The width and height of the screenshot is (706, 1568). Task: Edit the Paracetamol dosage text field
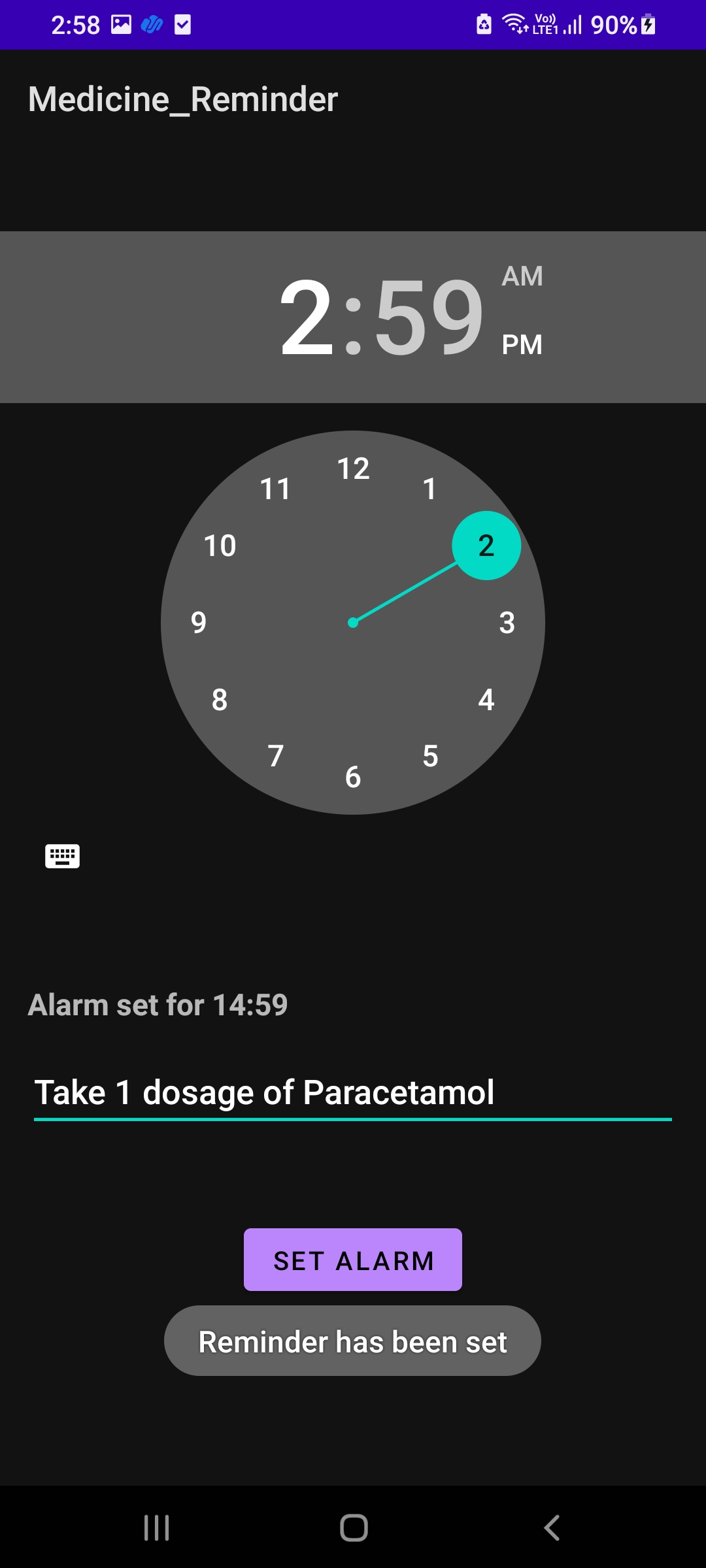click(x=353, y=1094)
